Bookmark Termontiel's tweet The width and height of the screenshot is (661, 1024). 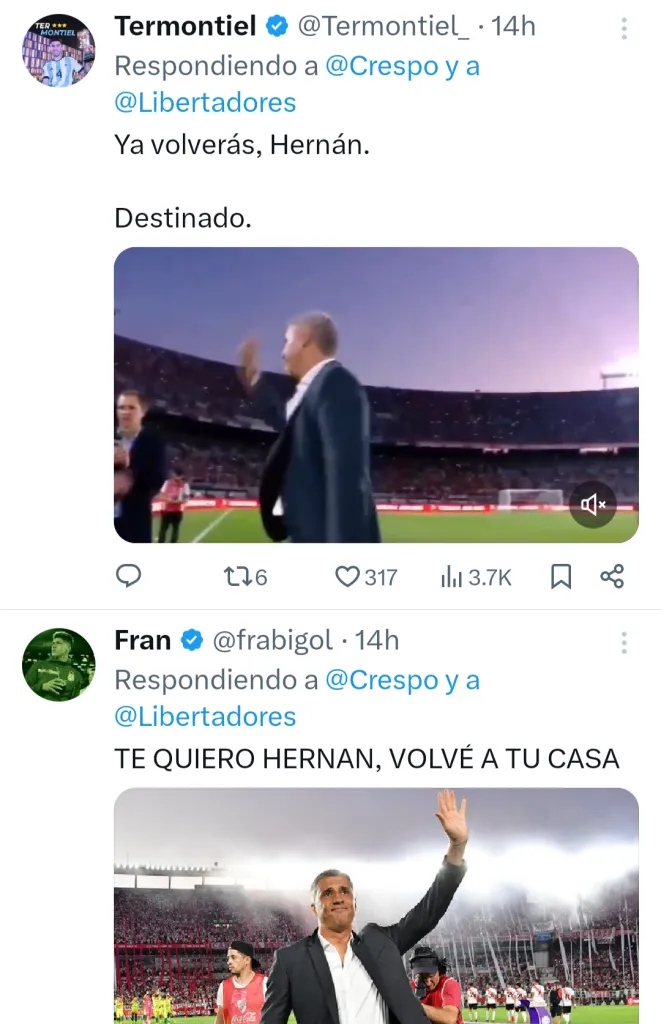[x=561, y=576]
